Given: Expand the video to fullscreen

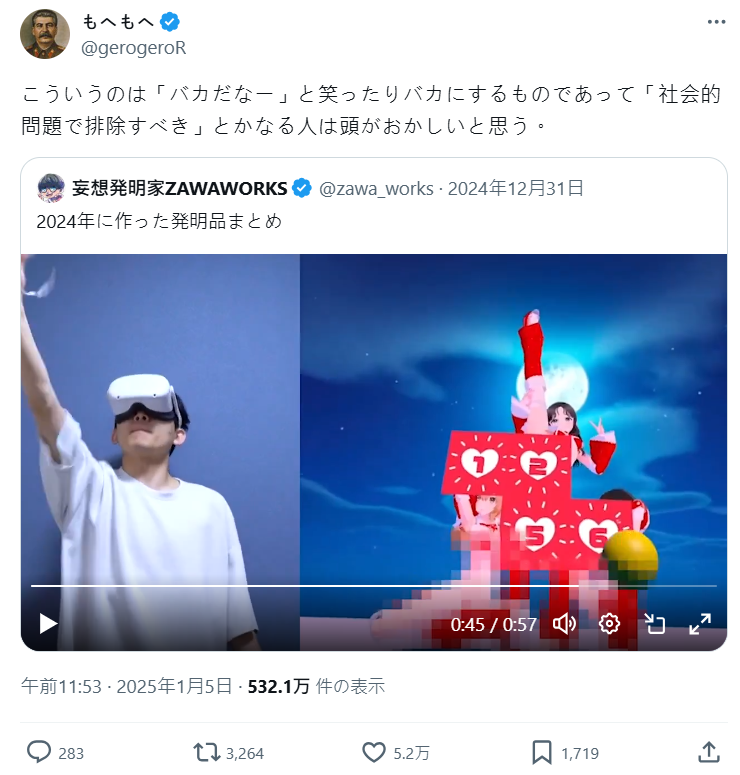Looking at the screenshot, I should pyautogui.click(x=700, y=624).
